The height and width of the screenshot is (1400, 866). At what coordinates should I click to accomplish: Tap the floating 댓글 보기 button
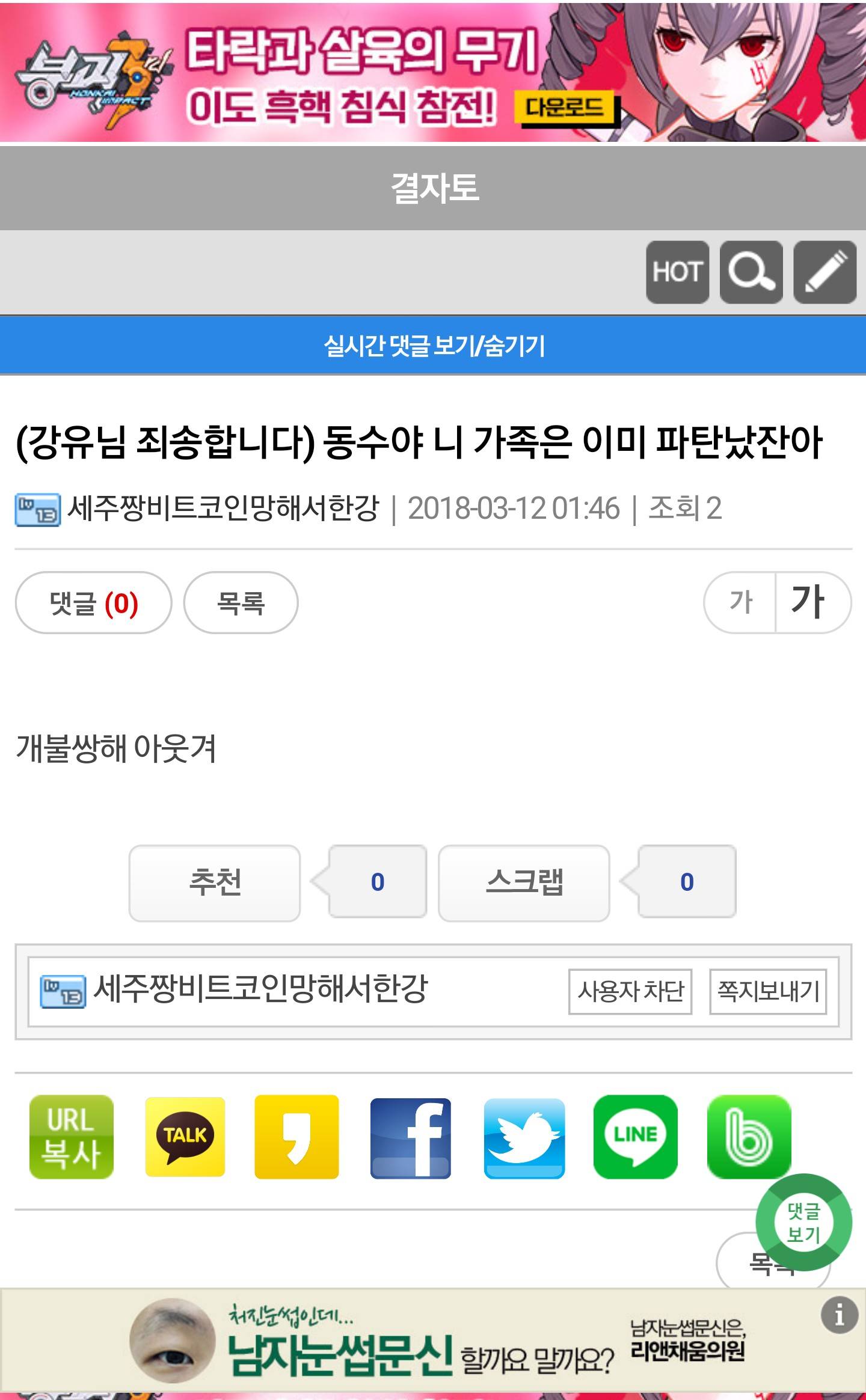(803, 1223)
